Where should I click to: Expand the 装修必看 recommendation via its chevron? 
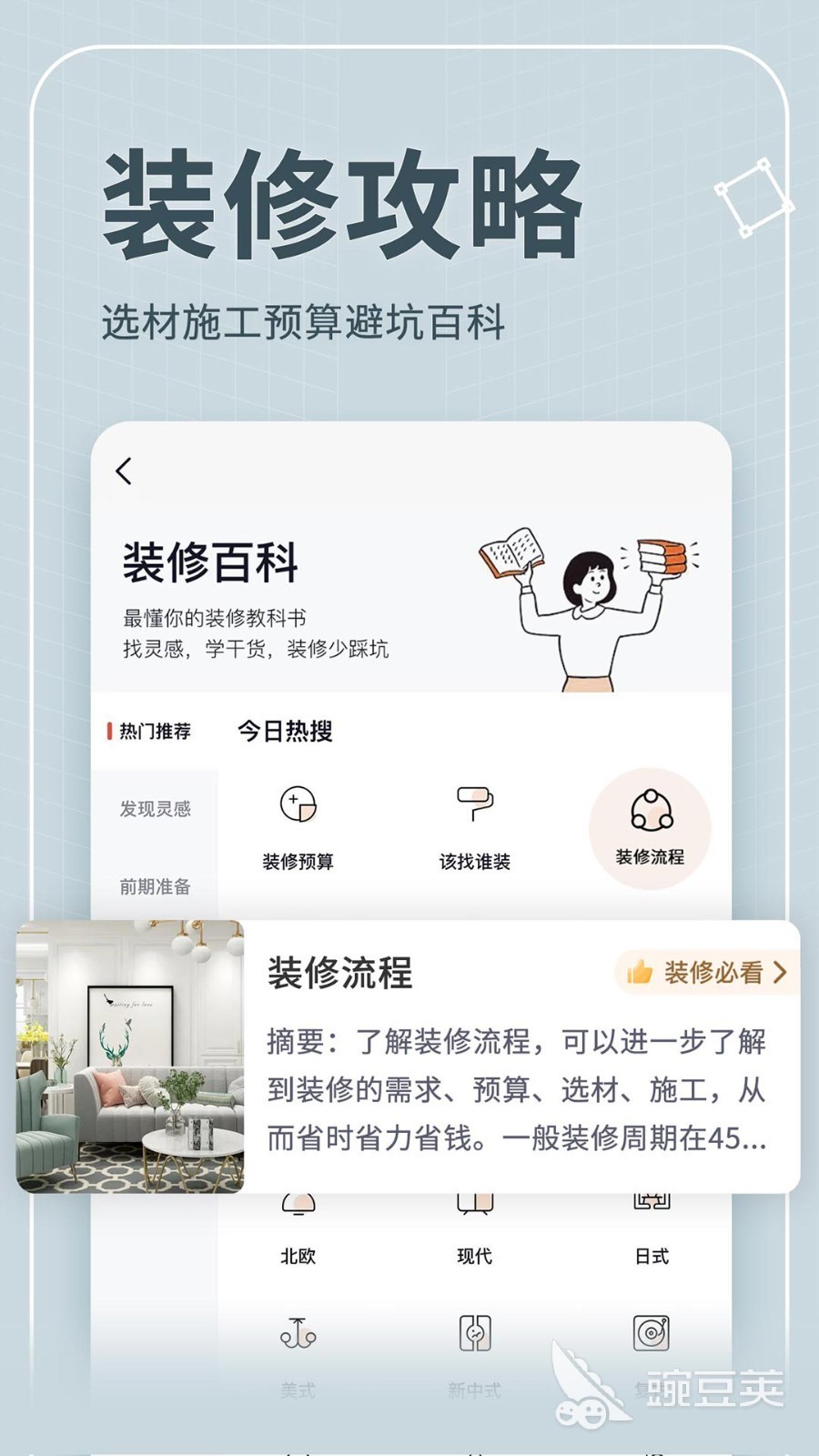778,974
